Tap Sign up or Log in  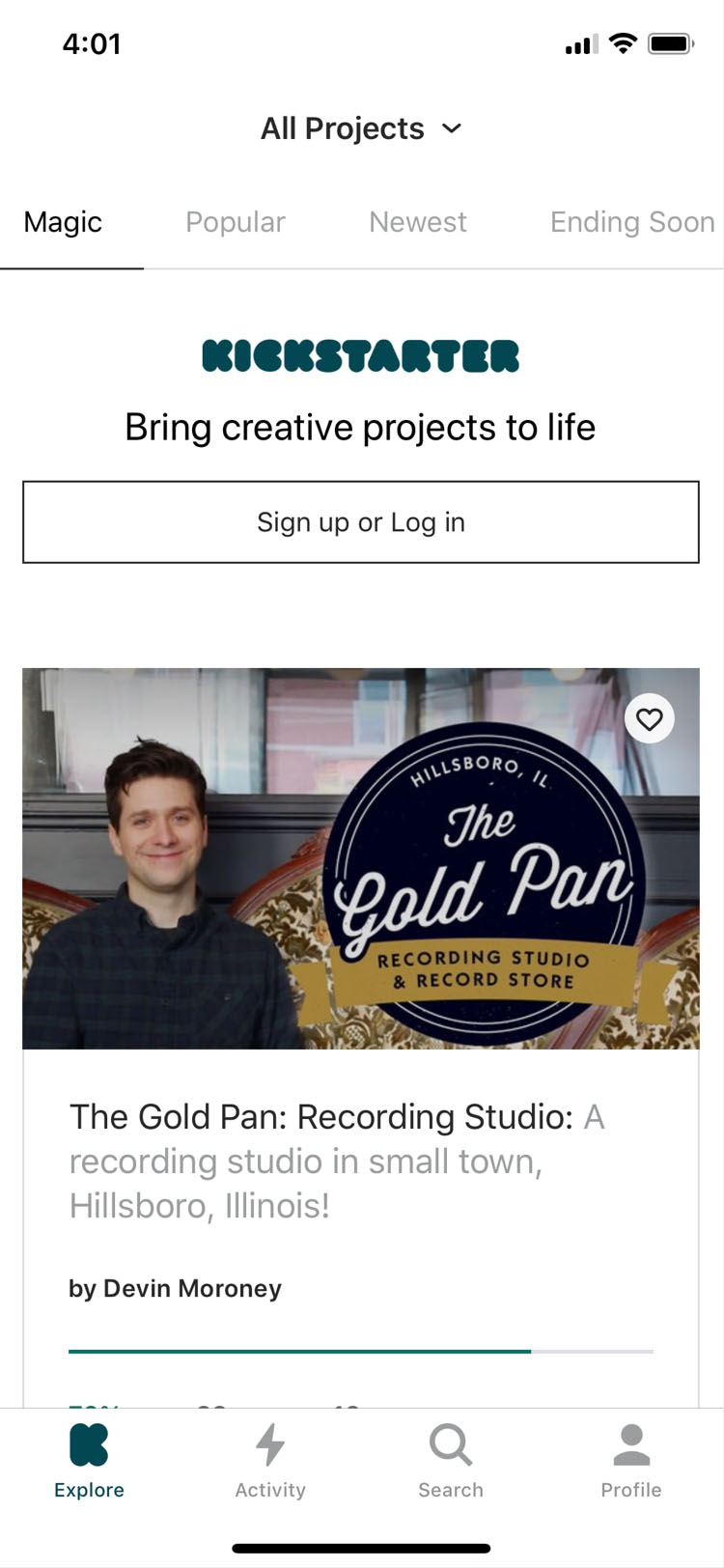tap(361, 522)
